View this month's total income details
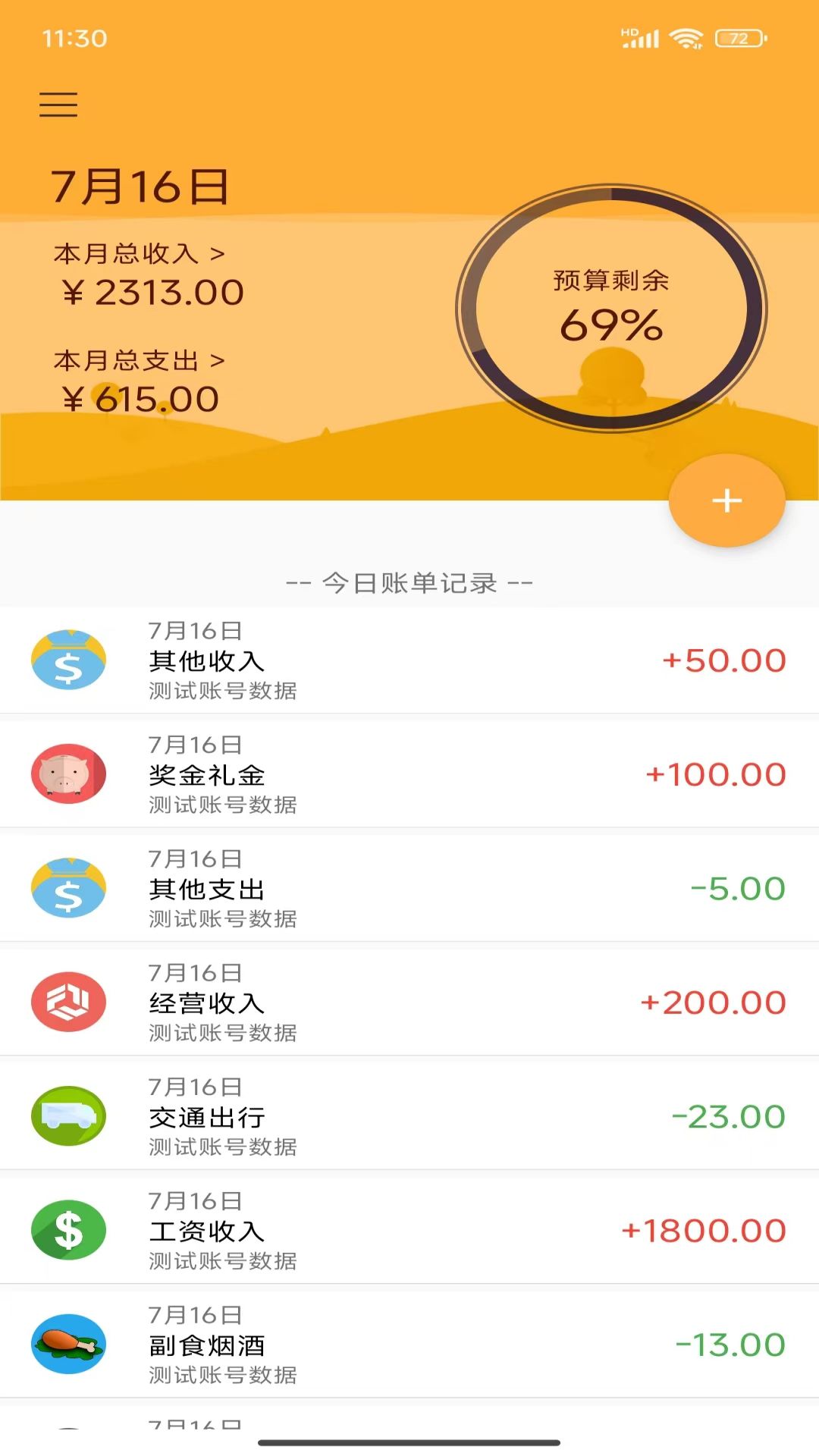 coord(140,254)
